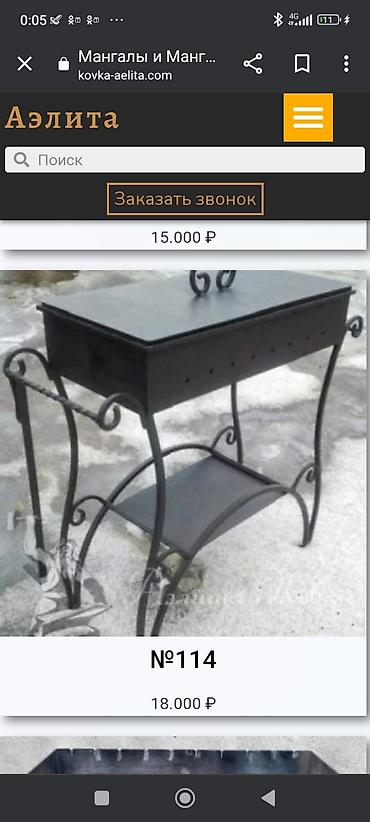Go back using system navigation

coord(268,798)
